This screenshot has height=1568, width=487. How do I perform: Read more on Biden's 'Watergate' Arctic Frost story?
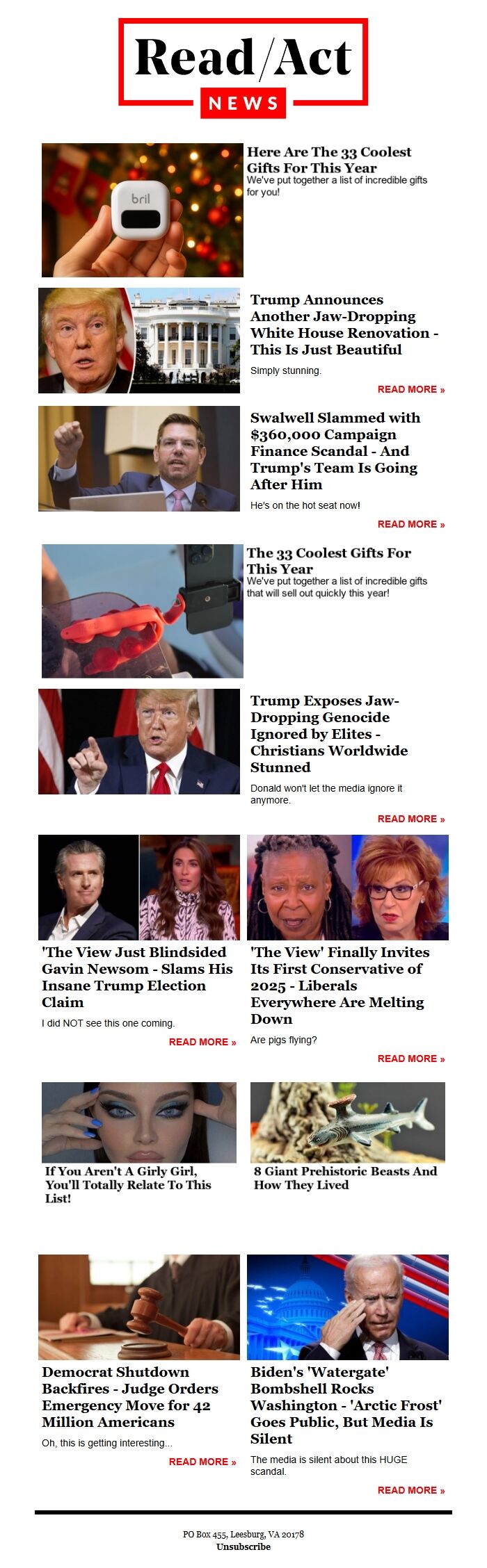tap(410, 1490)
